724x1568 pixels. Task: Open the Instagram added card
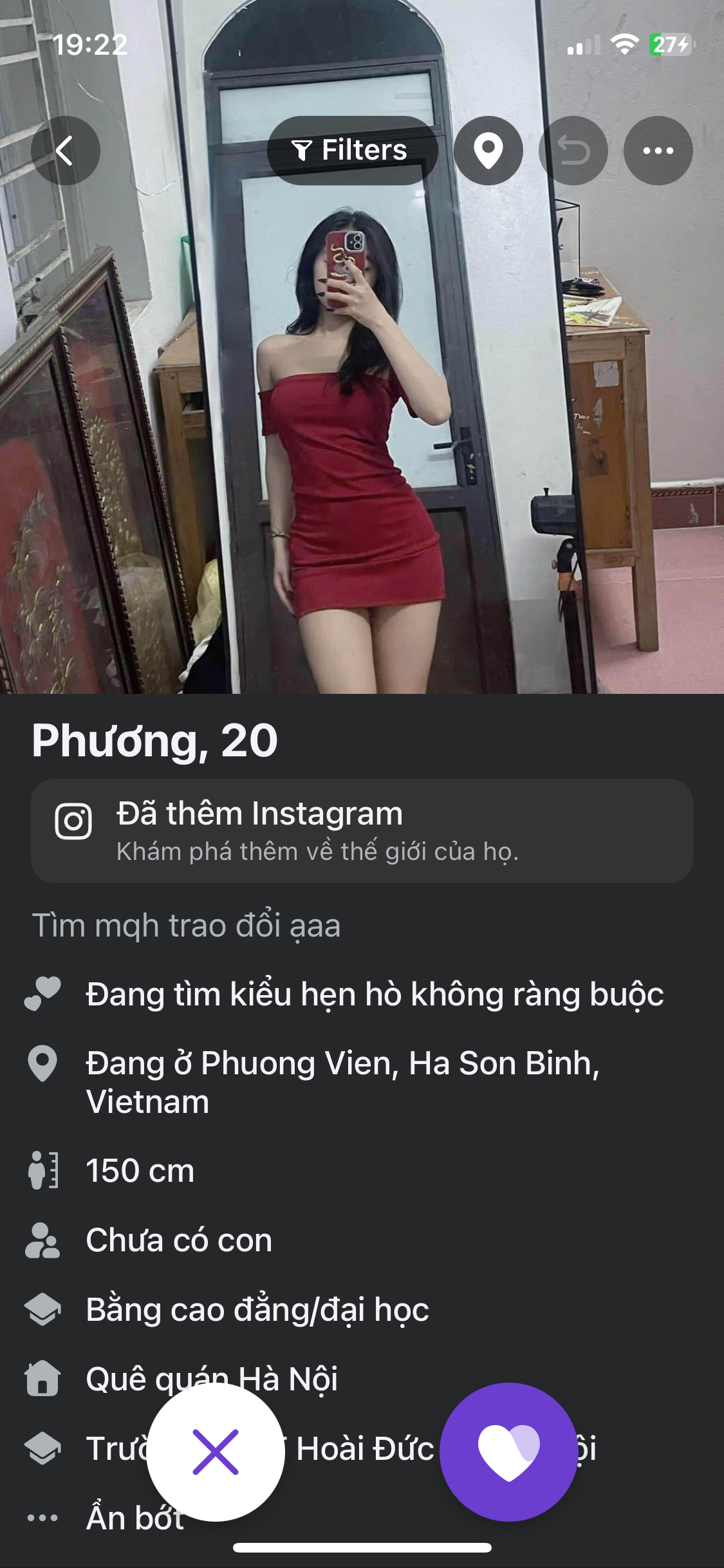click(362, 830)
